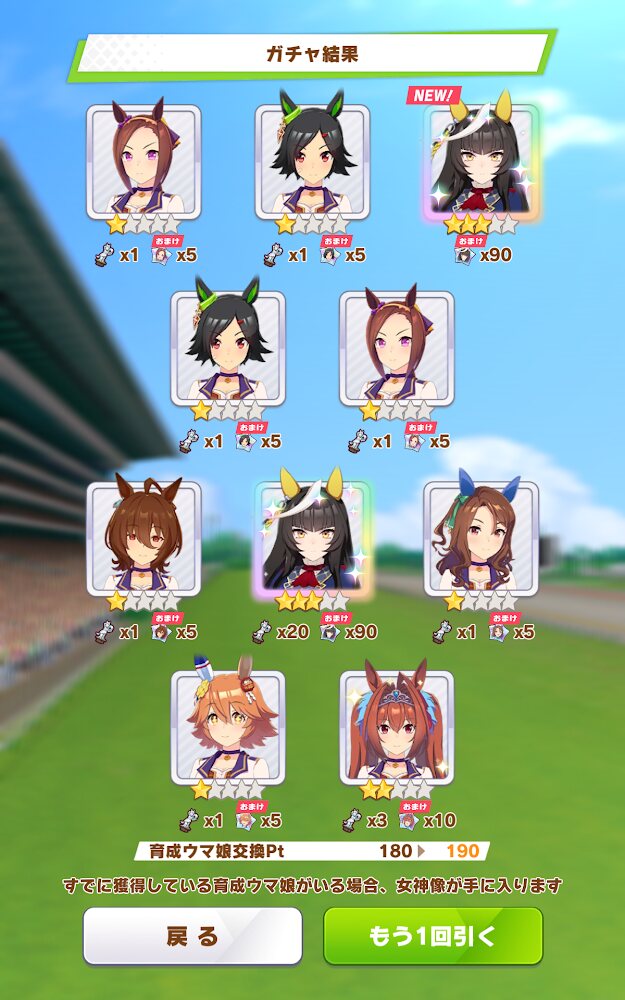Open the NEW three-star character card
This screenshot has height=1000, width=625.
tap(481, 161)
